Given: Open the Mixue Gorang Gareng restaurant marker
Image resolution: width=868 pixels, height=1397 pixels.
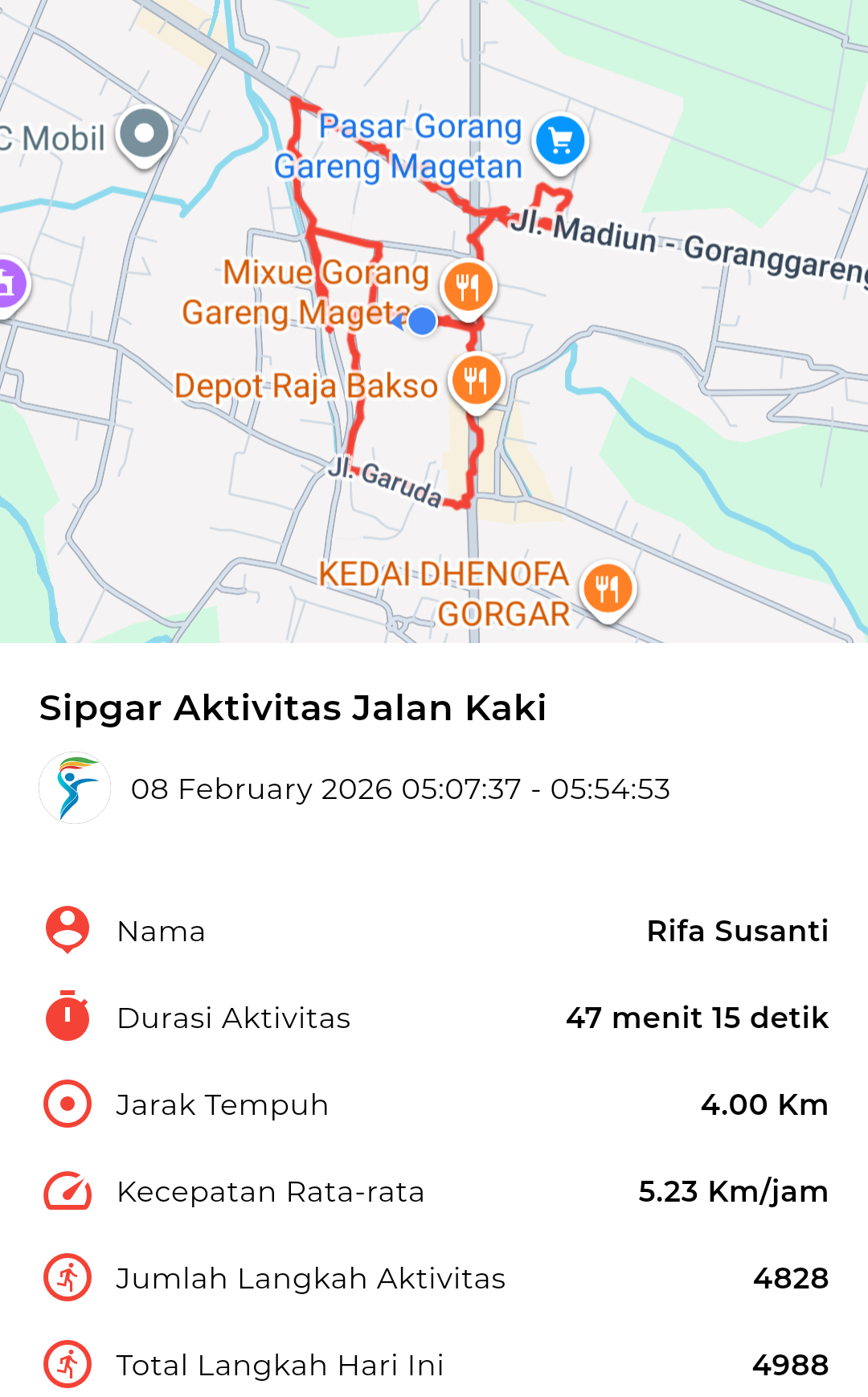Looking at the screenshot, I should coord(468,287).
